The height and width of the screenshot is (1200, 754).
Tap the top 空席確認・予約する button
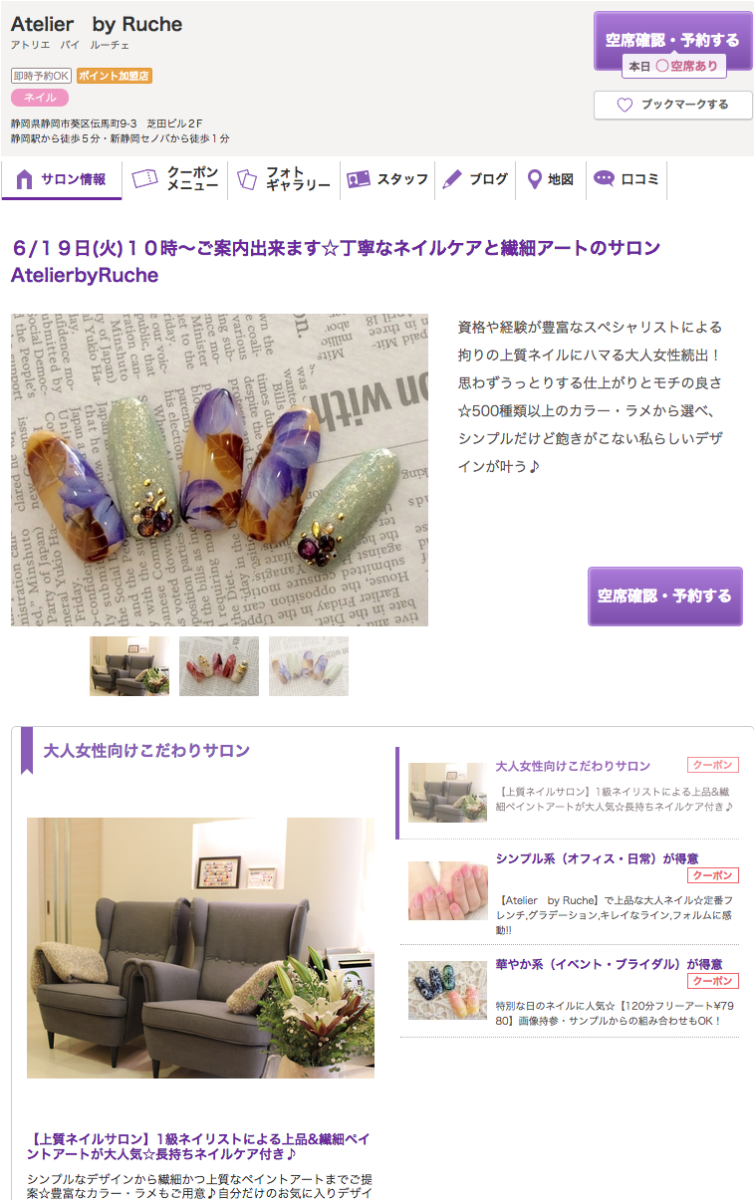(671, 39)
